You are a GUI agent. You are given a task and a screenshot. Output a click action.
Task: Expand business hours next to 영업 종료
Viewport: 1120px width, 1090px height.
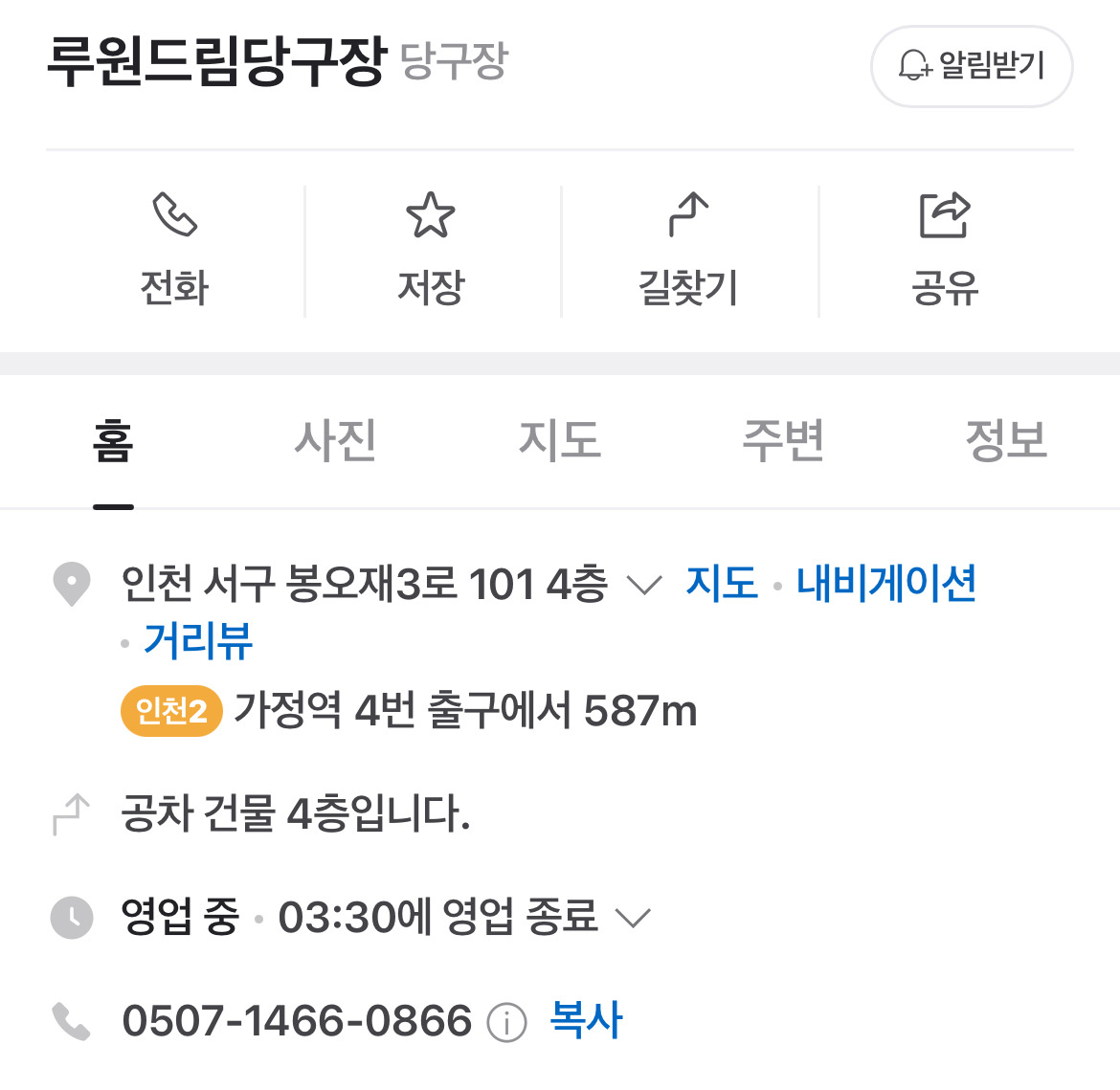click(633, 918)
